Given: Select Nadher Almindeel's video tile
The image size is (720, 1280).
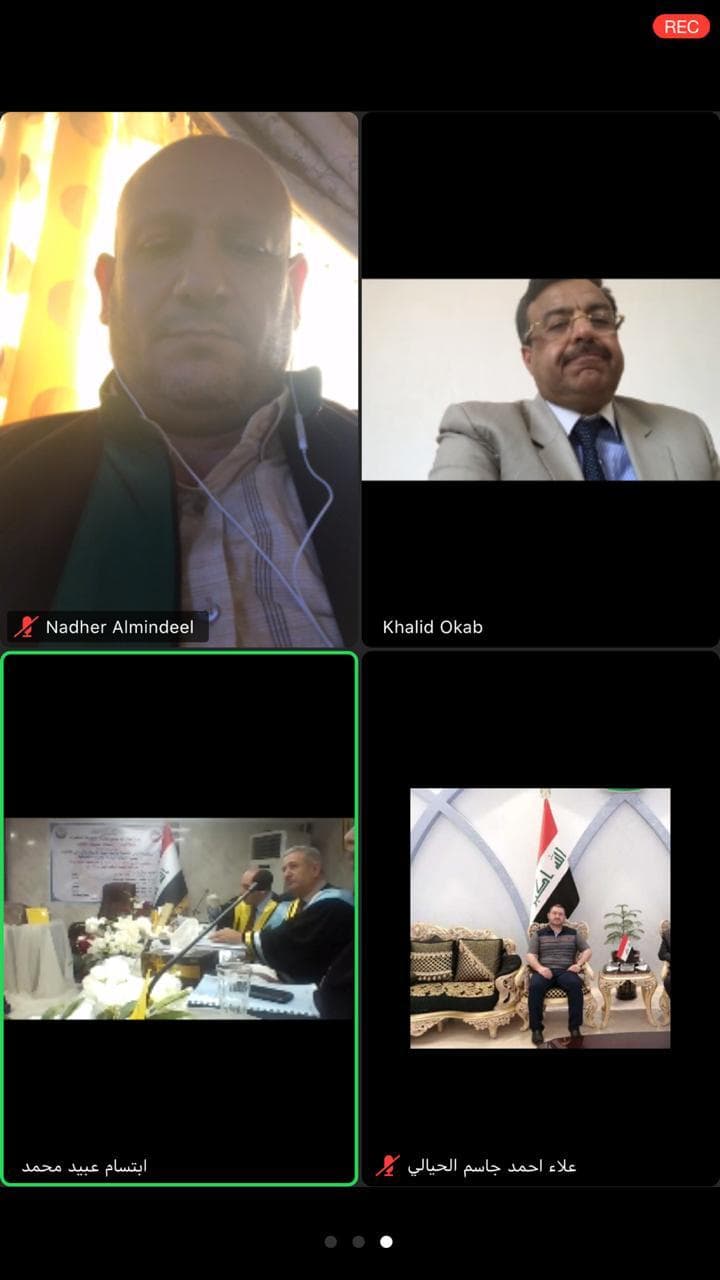Looking at the screenshot, I should tap(179, 380).
